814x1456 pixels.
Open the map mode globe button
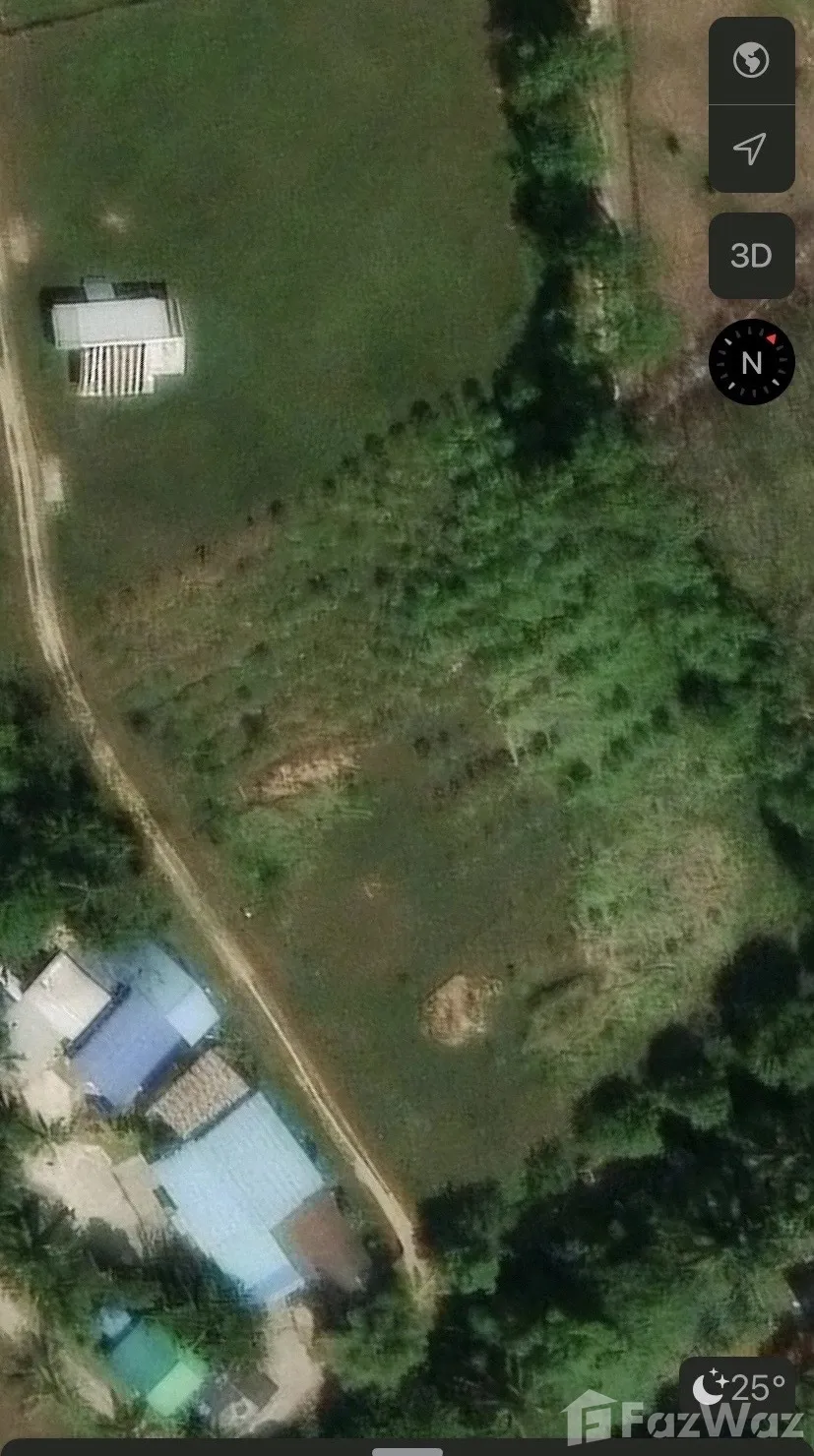click(751, 61)
